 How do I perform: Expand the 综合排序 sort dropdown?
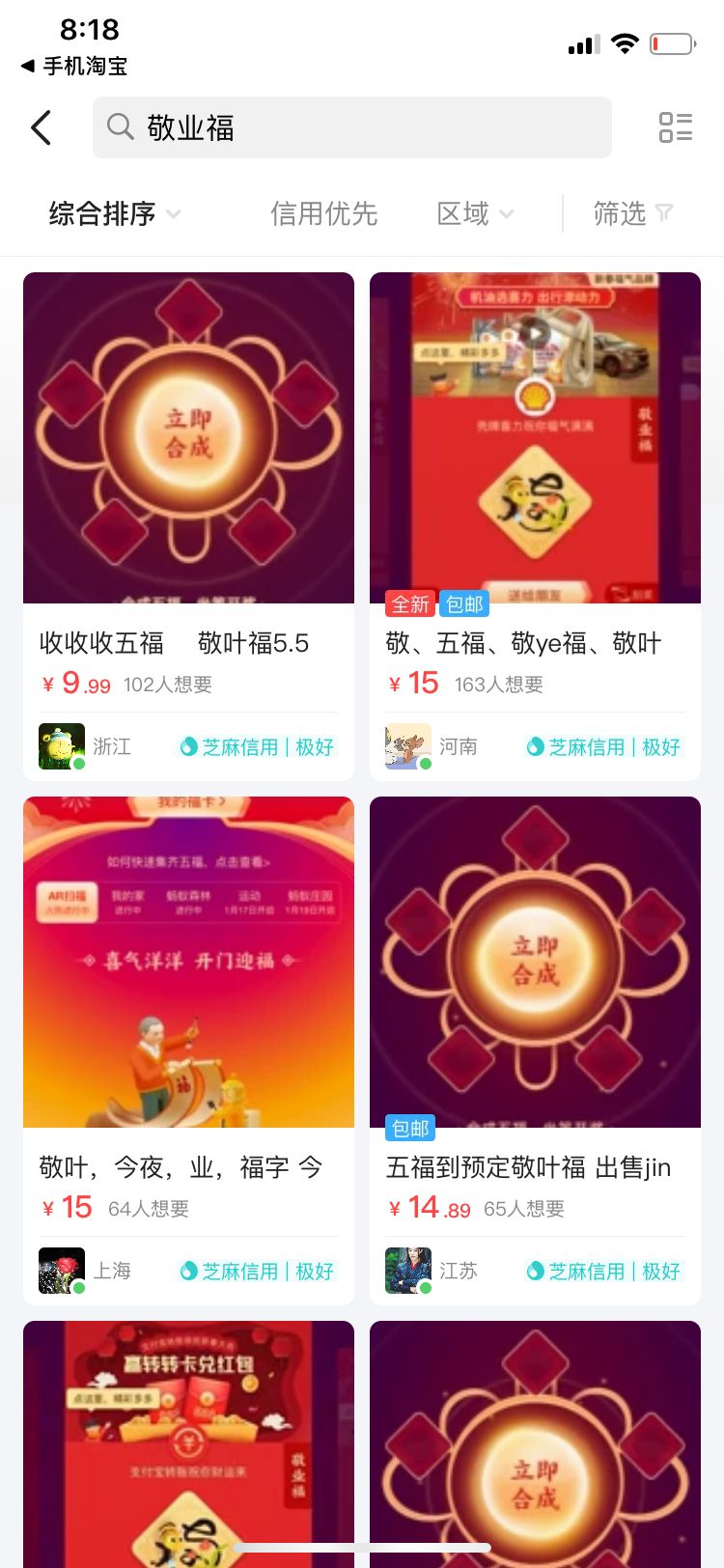click(x=114, y=213)
